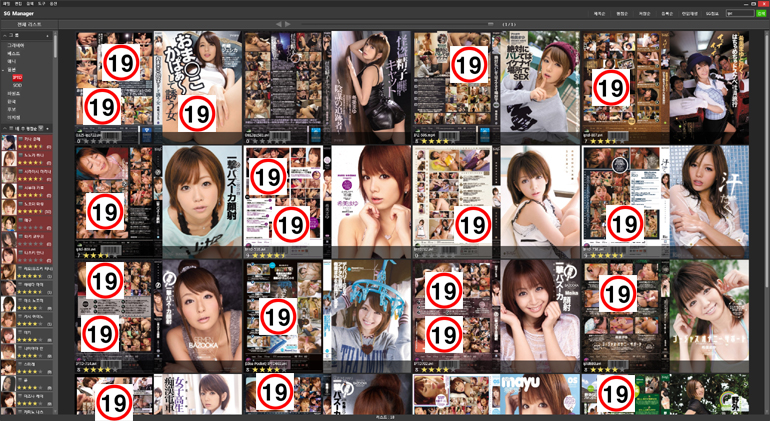Sort the list by 평점순
Screen dimensions: 770x421
(x=622, y=14)
